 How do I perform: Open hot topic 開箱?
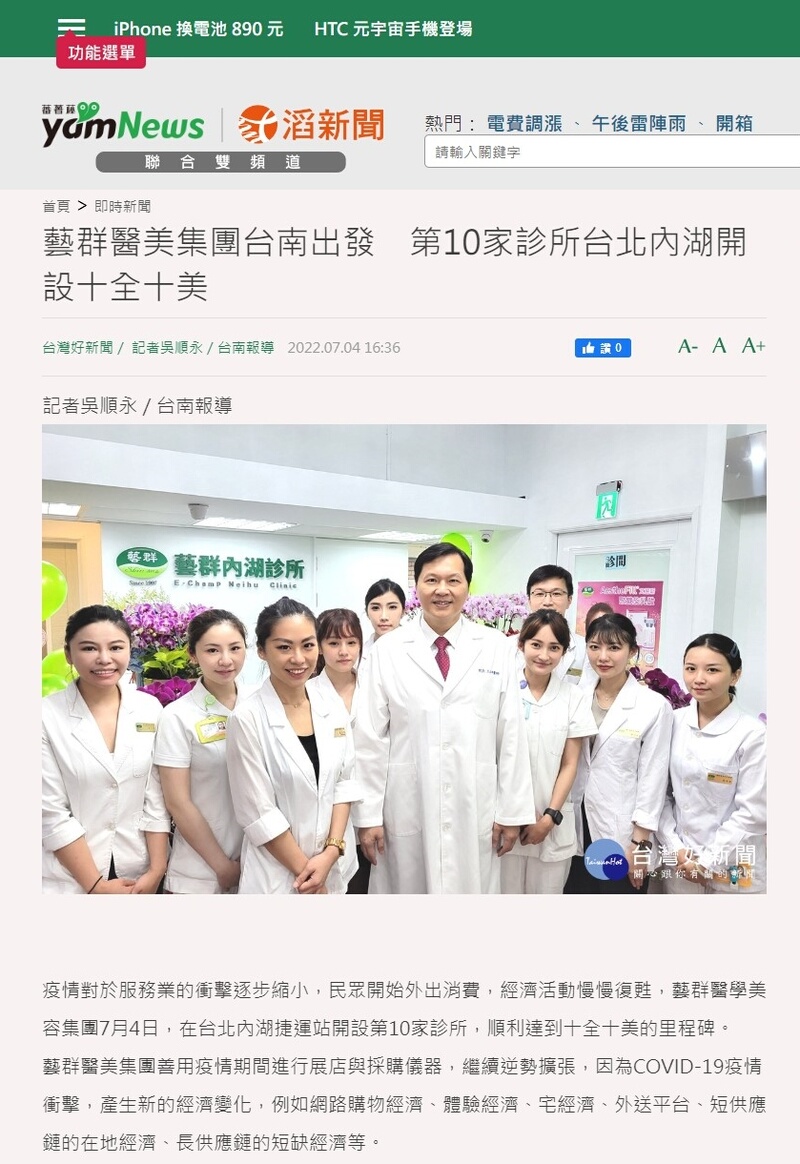tap(734, 123)
